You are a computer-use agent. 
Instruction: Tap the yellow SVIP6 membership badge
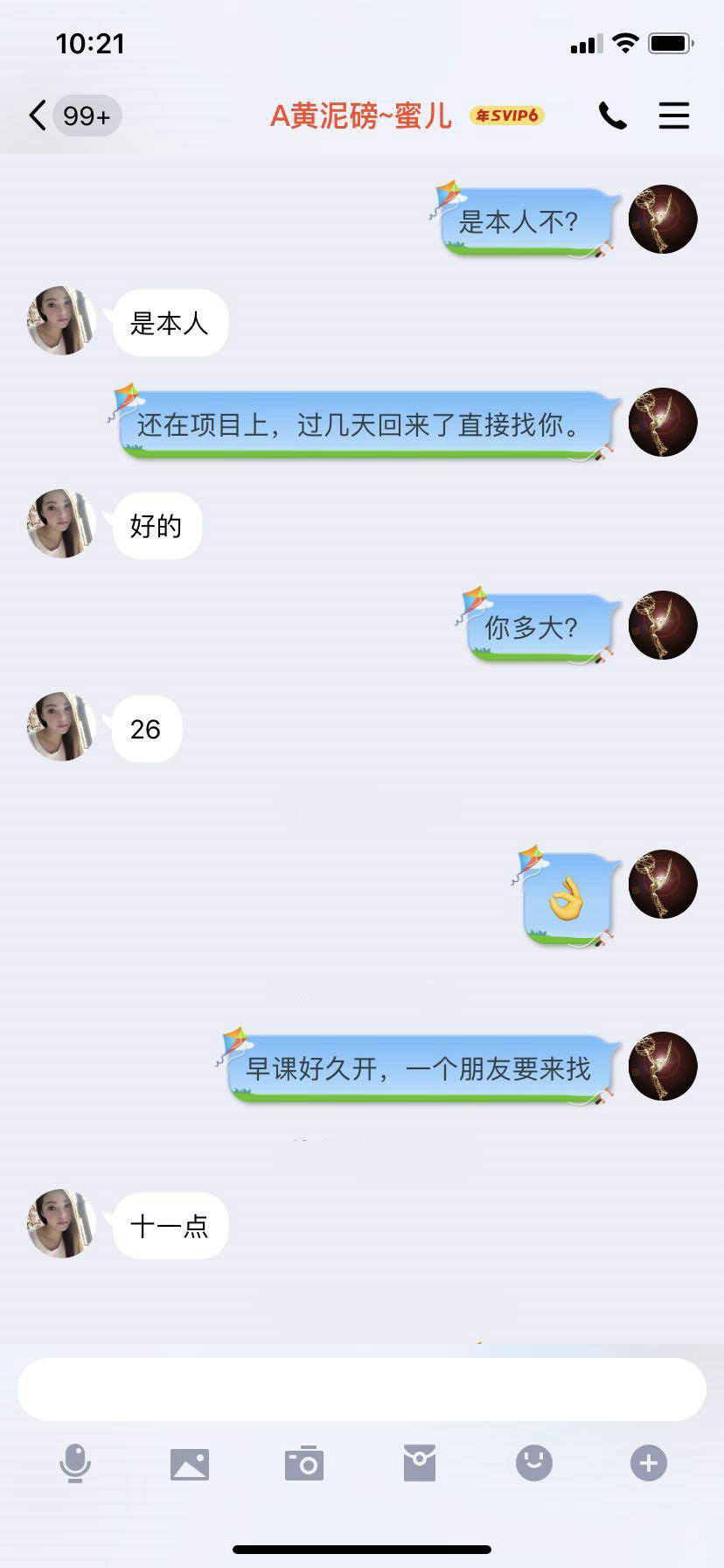(x=508, y=115)
